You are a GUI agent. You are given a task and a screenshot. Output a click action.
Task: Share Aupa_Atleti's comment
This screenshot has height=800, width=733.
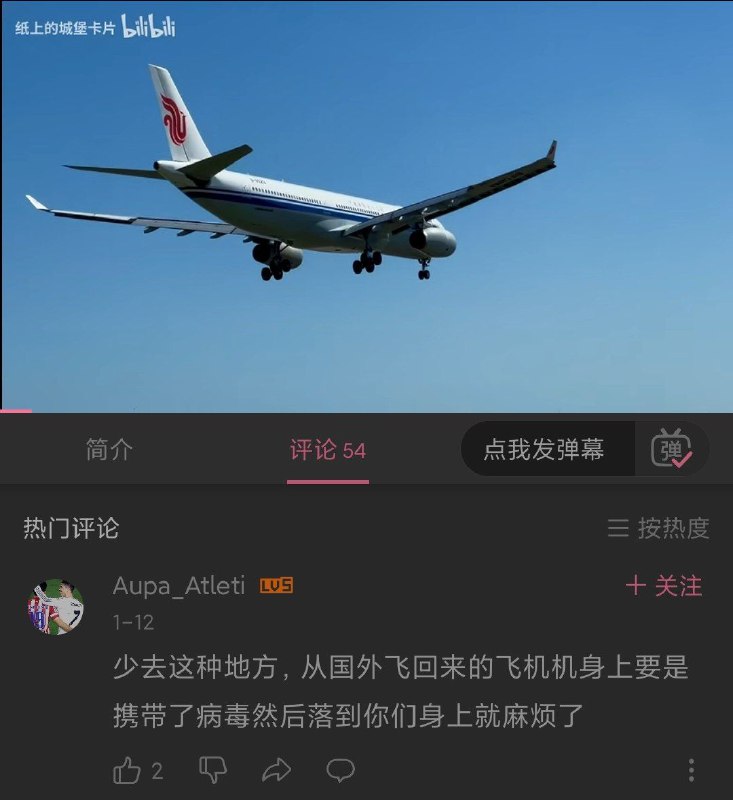277,770
